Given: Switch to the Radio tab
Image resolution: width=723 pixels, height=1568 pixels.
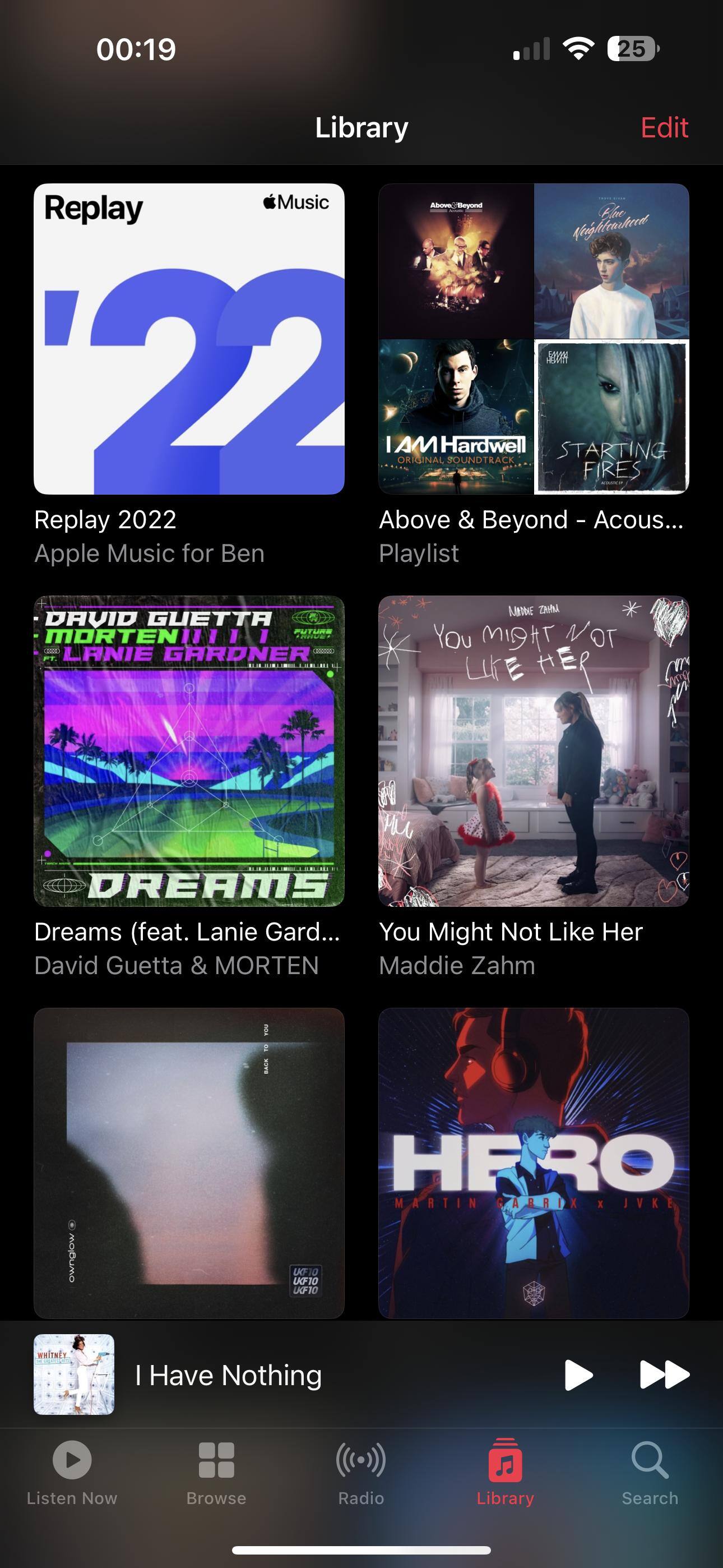Looking at the screenshot, I should pos(361,1472).
